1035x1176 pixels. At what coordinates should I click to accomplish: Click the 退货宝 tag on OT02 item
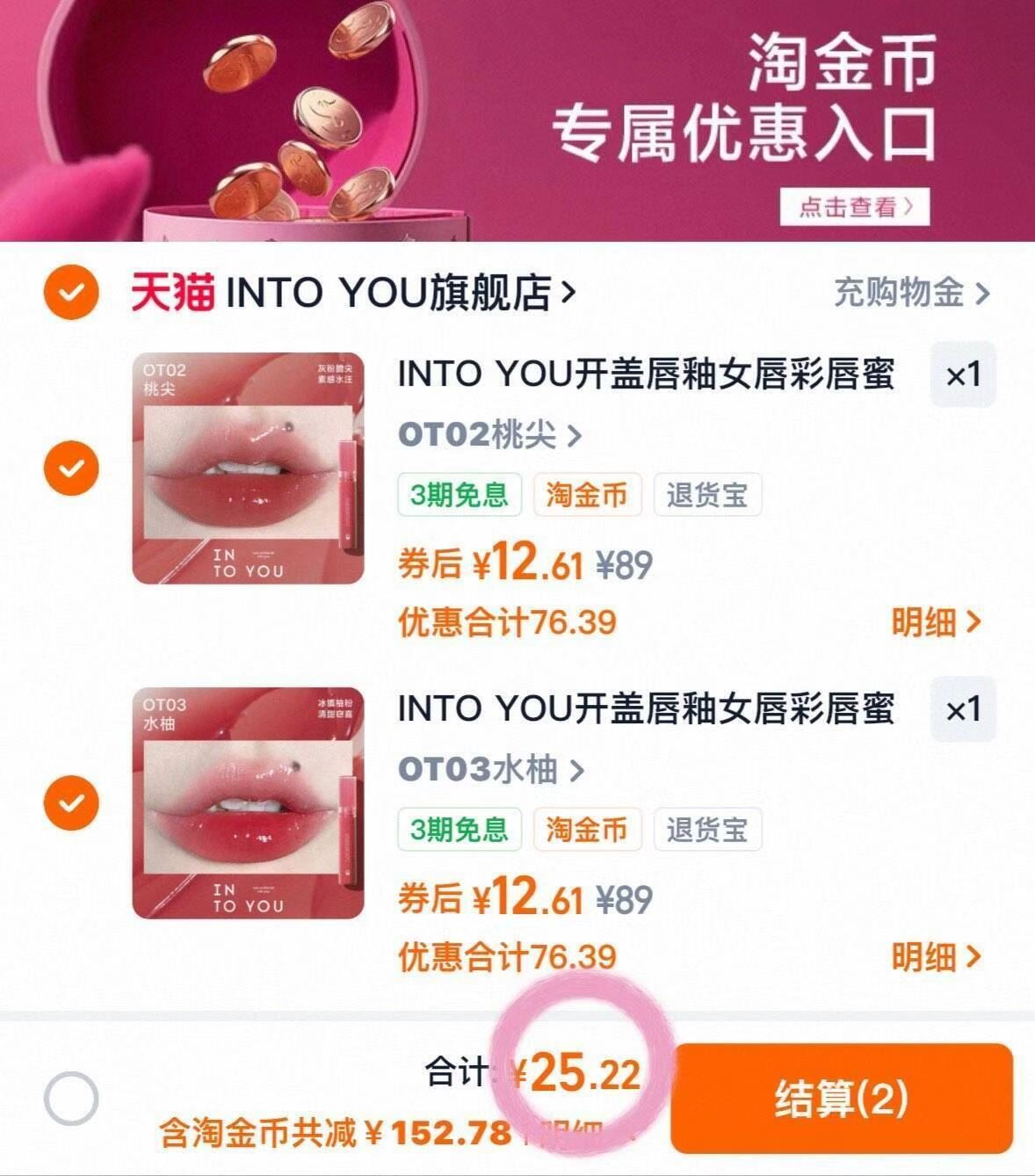(x=709, y=495)
